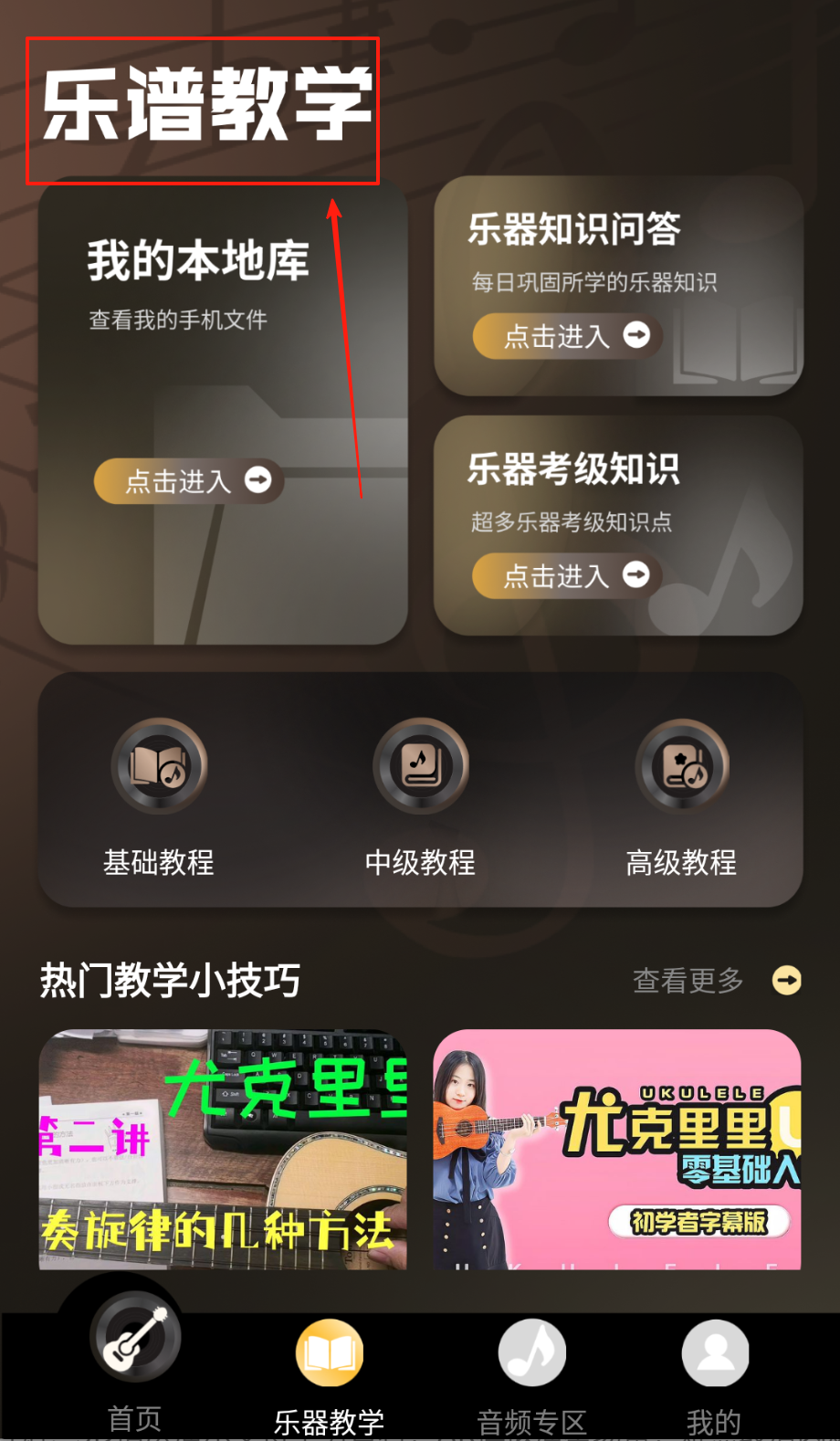This screenshot has height=1441, width=840.
Task: Open 我的本地库 via 点击进入 button
Action: coord(189,480)
